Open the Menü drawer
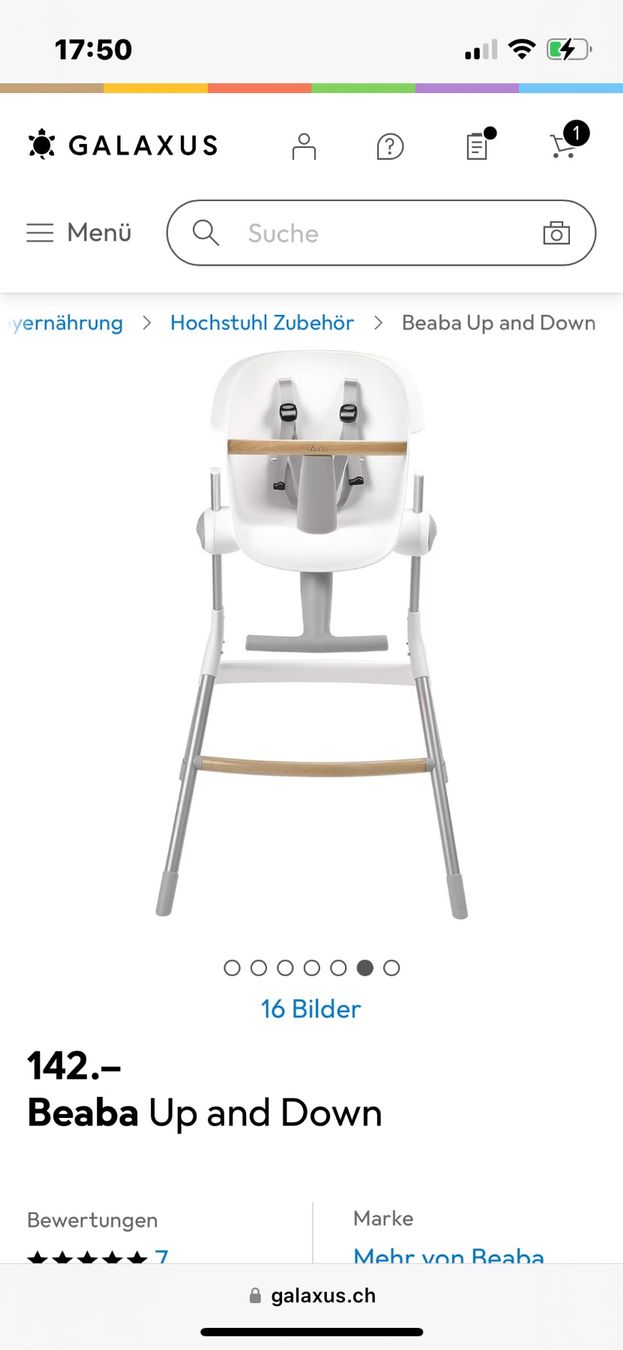The height and width of the screenshot is (1350, 623). 79,233
